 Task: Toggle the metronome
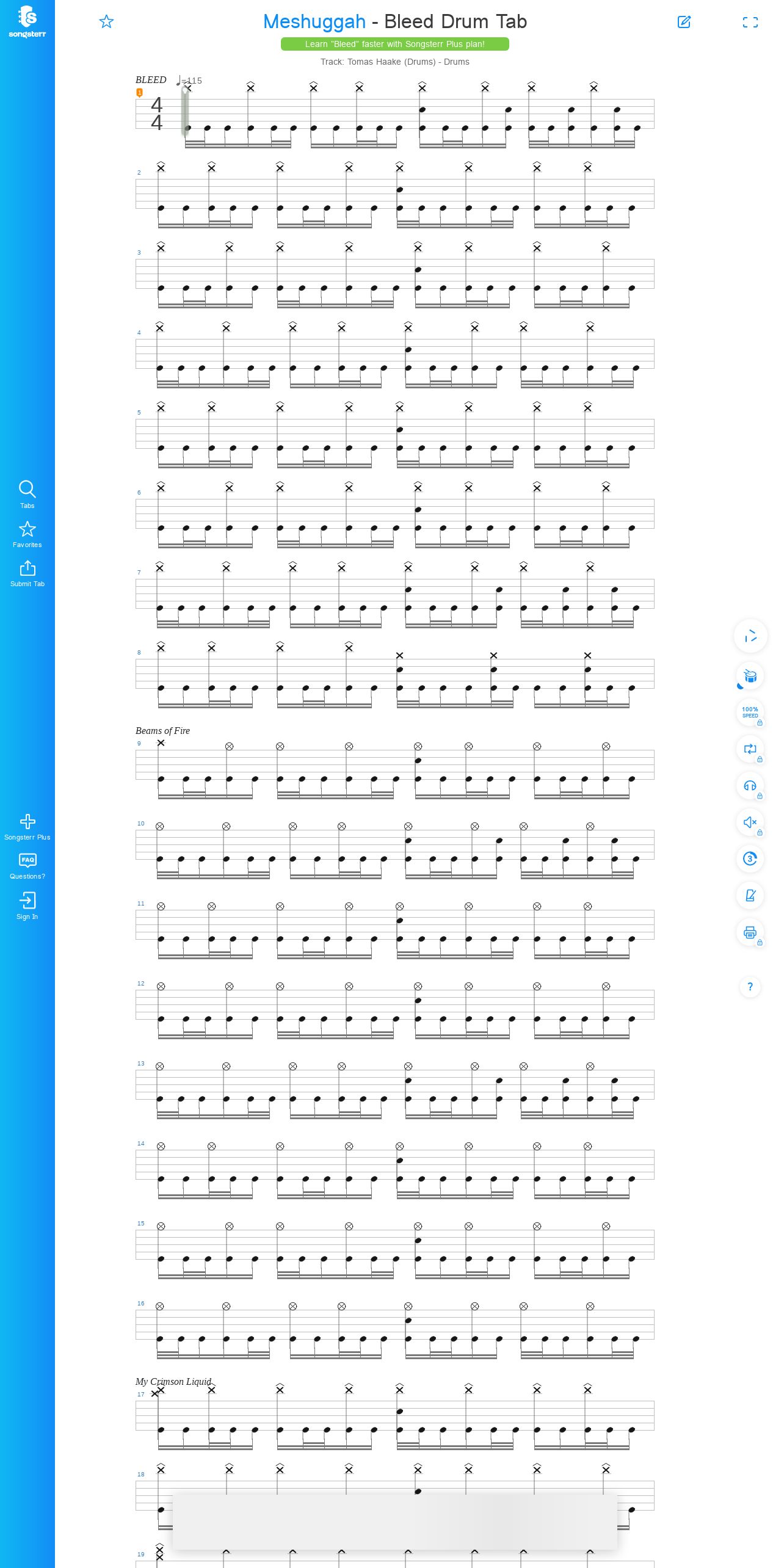pyautogui.click(x=750, y=896)
